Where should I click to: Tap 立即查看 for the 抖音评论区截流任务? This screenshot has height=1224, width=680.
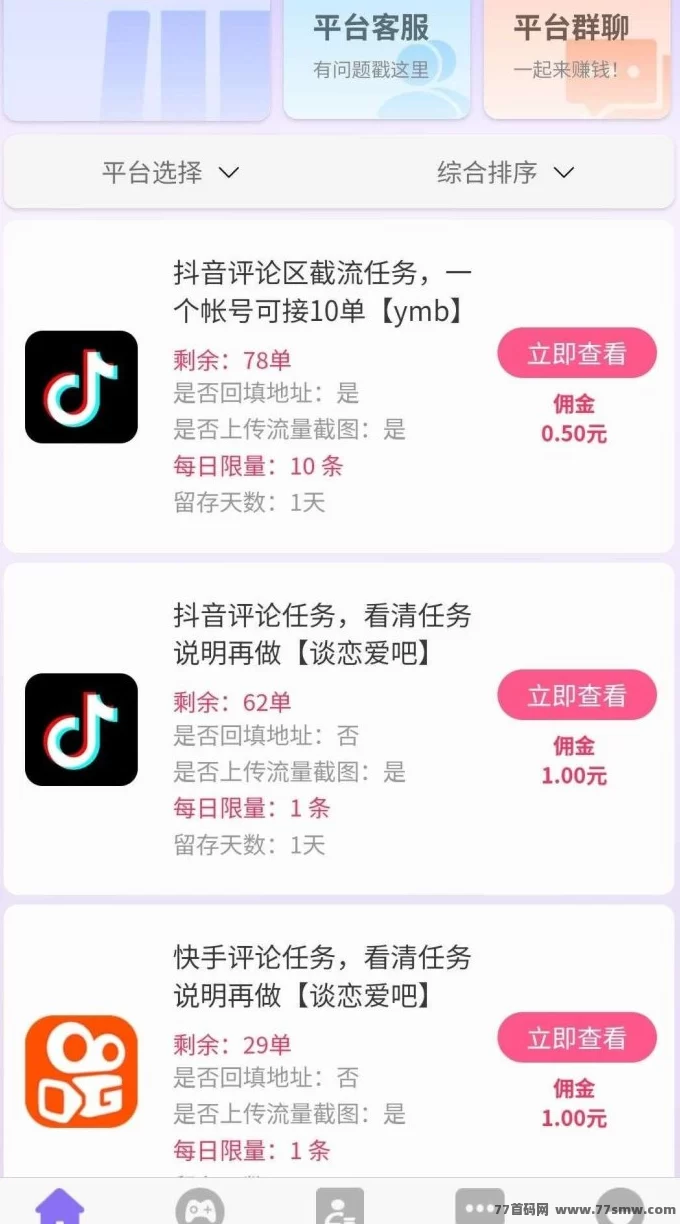577,353
